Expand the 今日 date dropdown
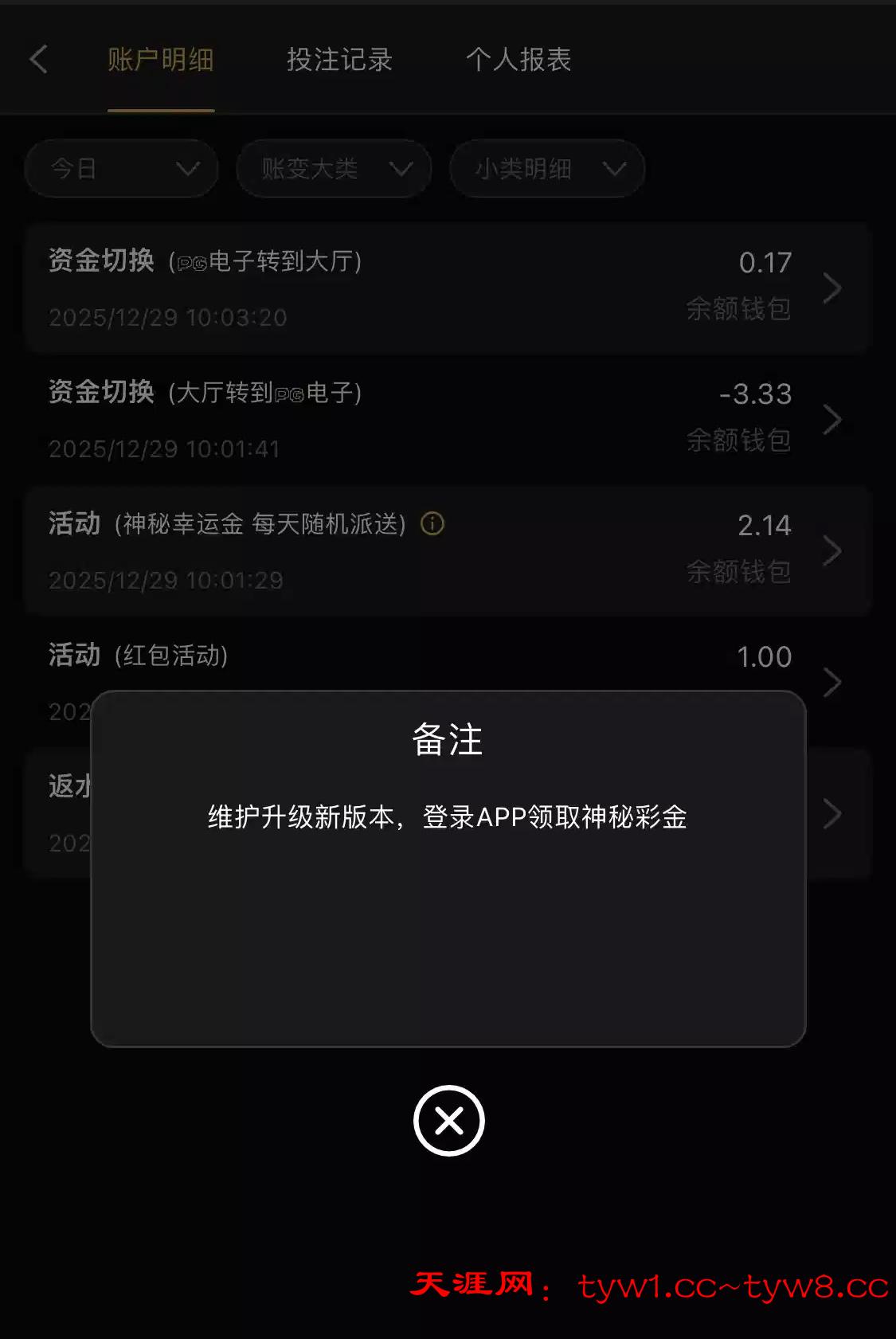The width and height of the screenshot is (896, 1339). (121, 169)
